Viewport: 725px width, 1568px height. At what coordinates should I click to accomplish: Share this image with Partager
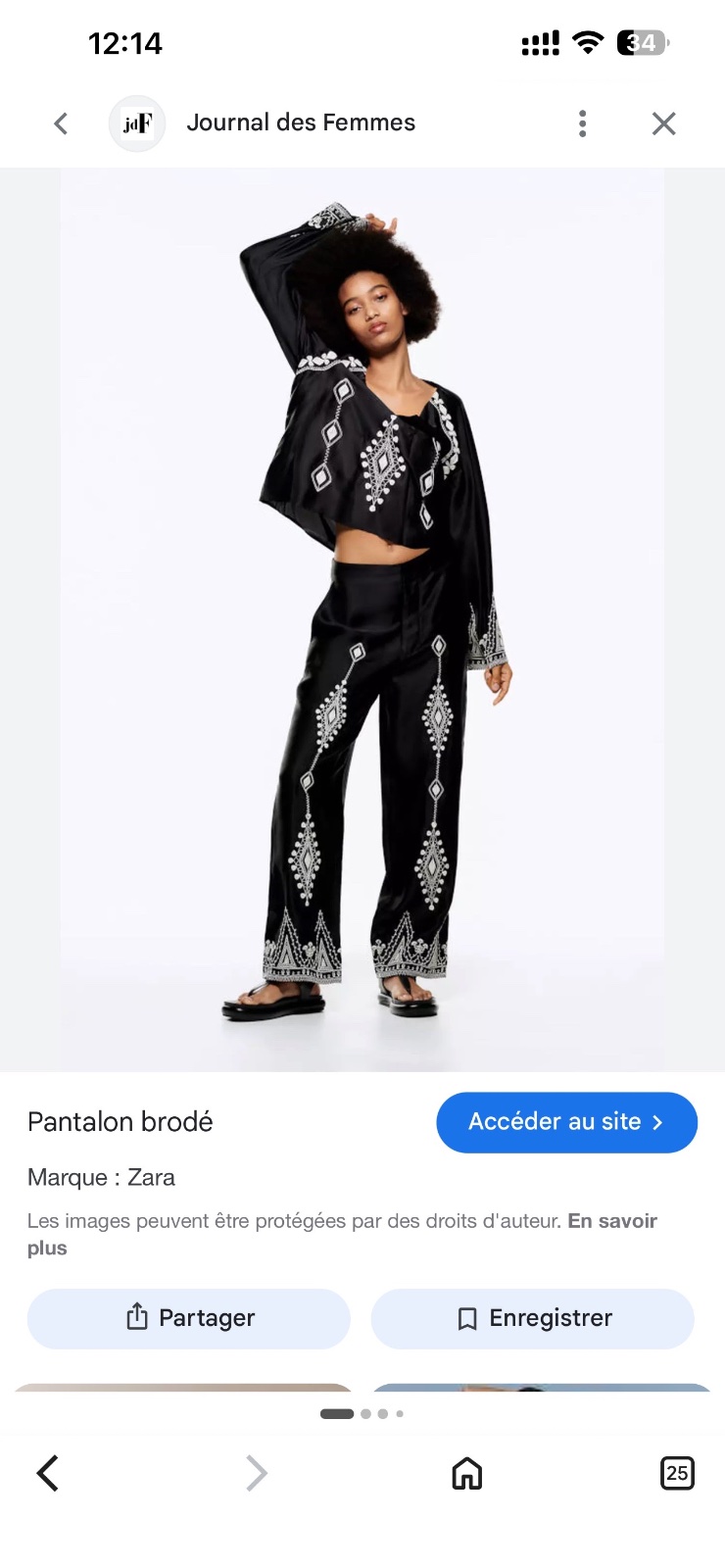[189, 1318]
